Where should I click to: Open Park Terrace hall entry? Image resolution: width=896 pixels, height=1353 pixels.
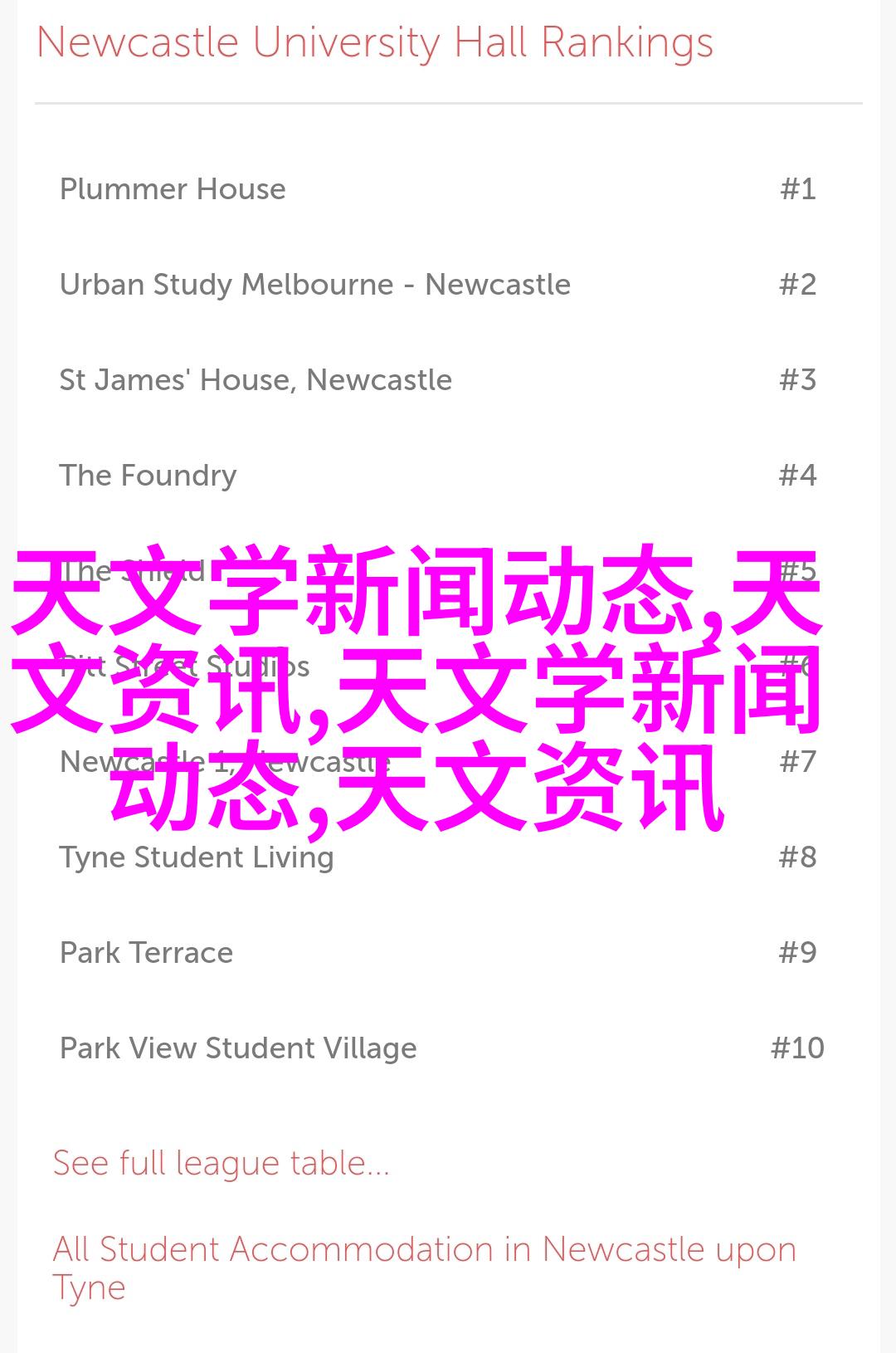(x=146, y=953)
